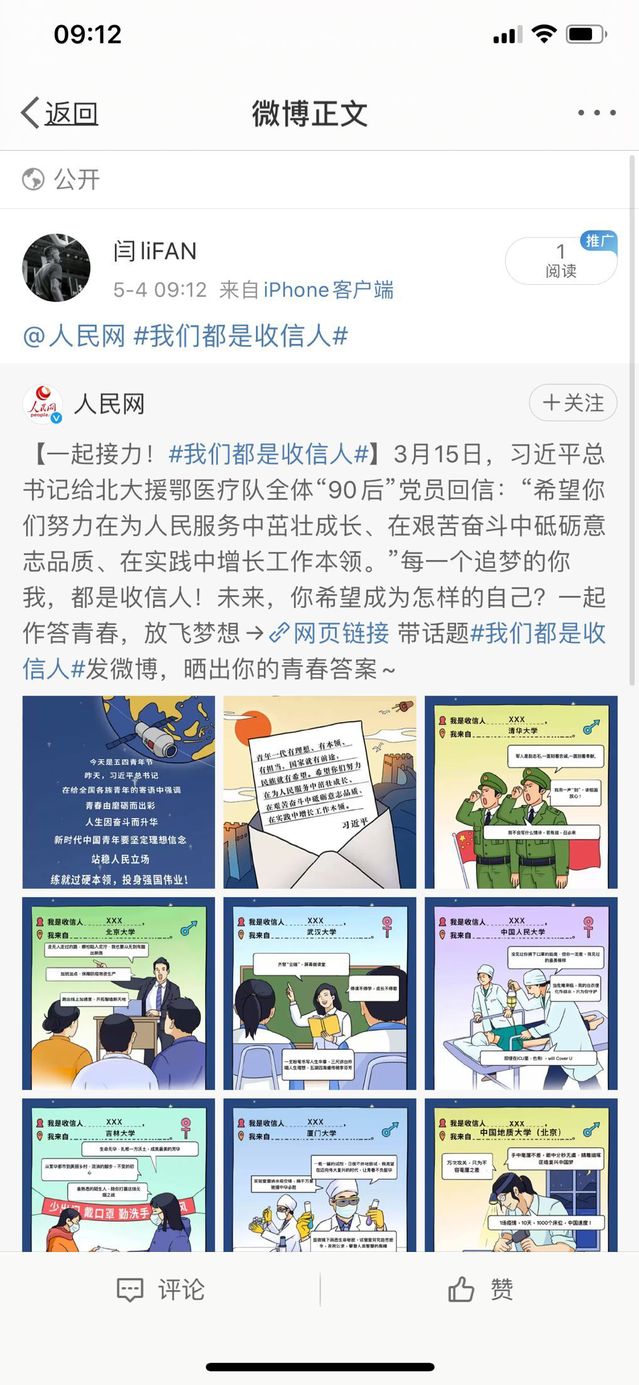Open the three-dot overflow menu
639x1385 pixels.
[x=596, y=113]
